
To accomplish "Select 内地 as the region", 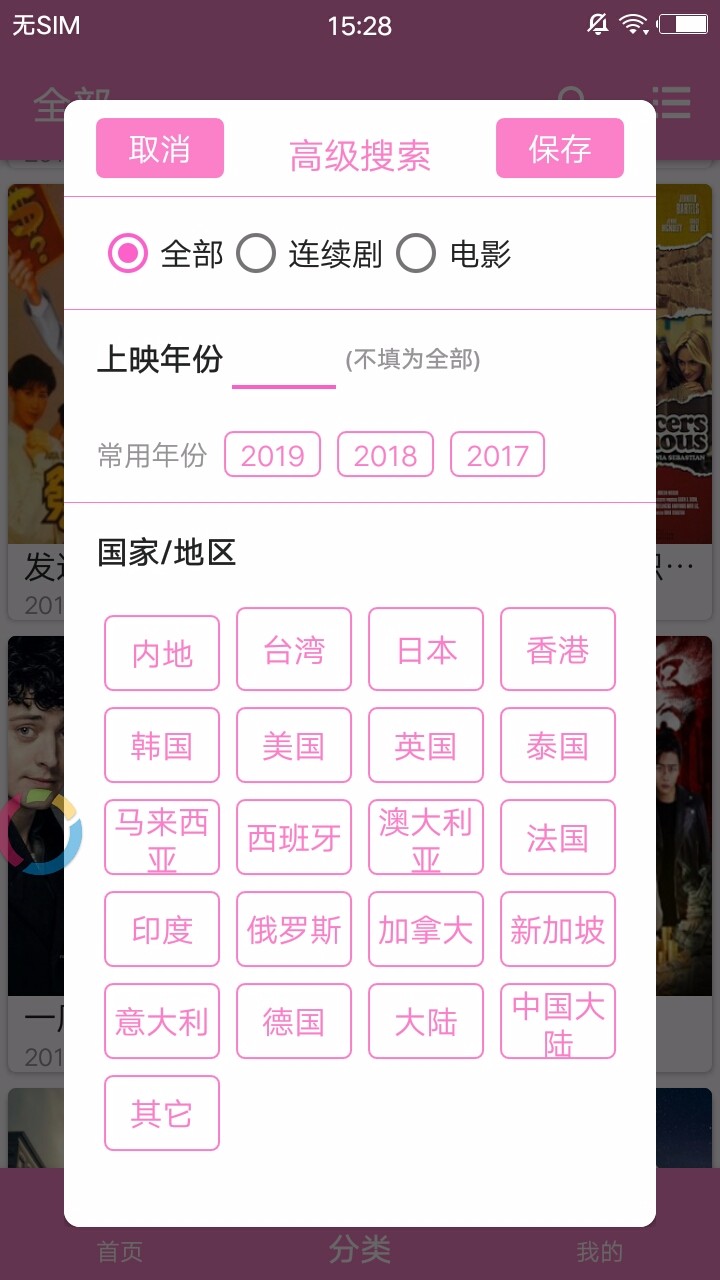I will [162, 653].
